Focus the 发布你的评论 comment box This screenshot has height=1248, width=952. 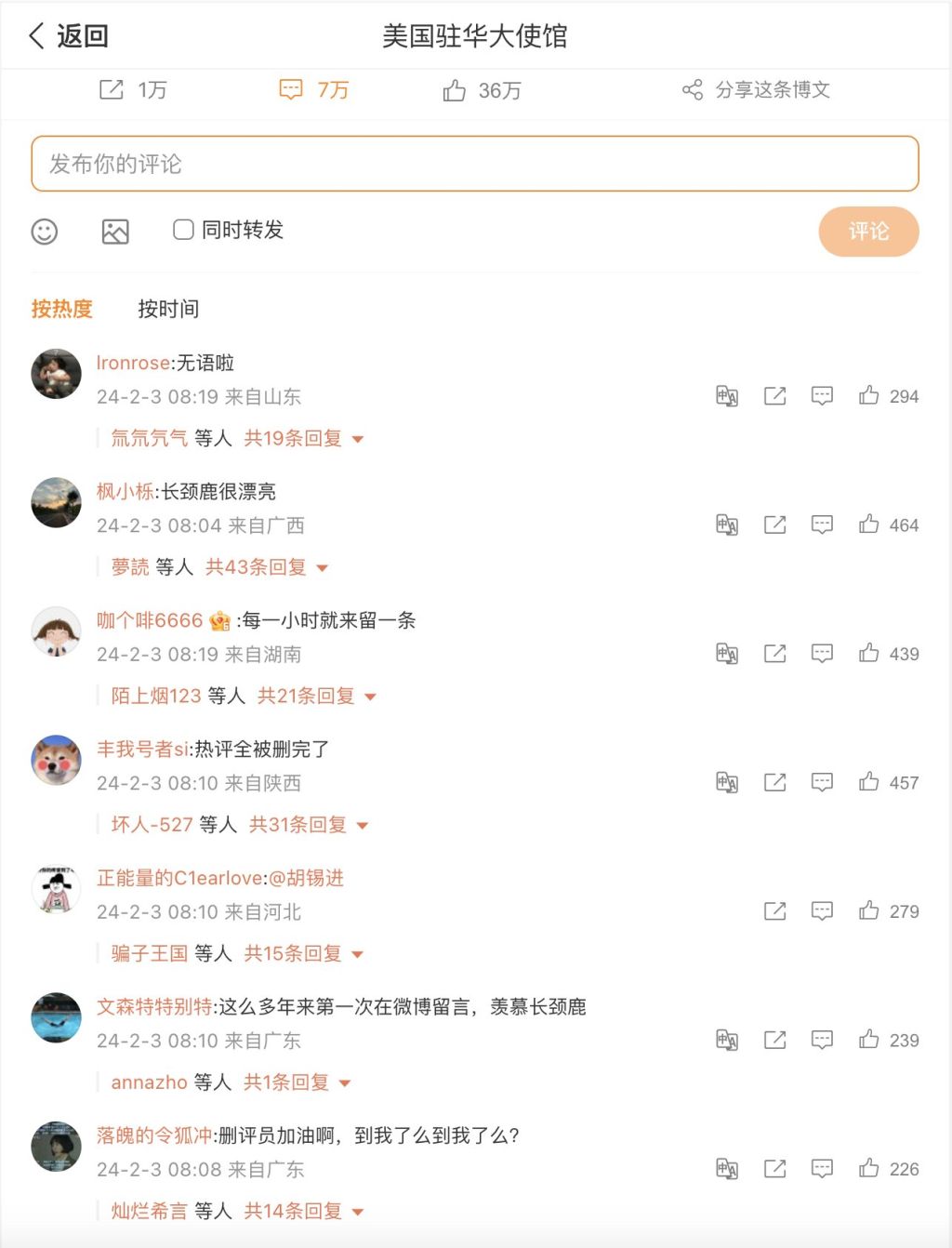click(x=474, y=164)
